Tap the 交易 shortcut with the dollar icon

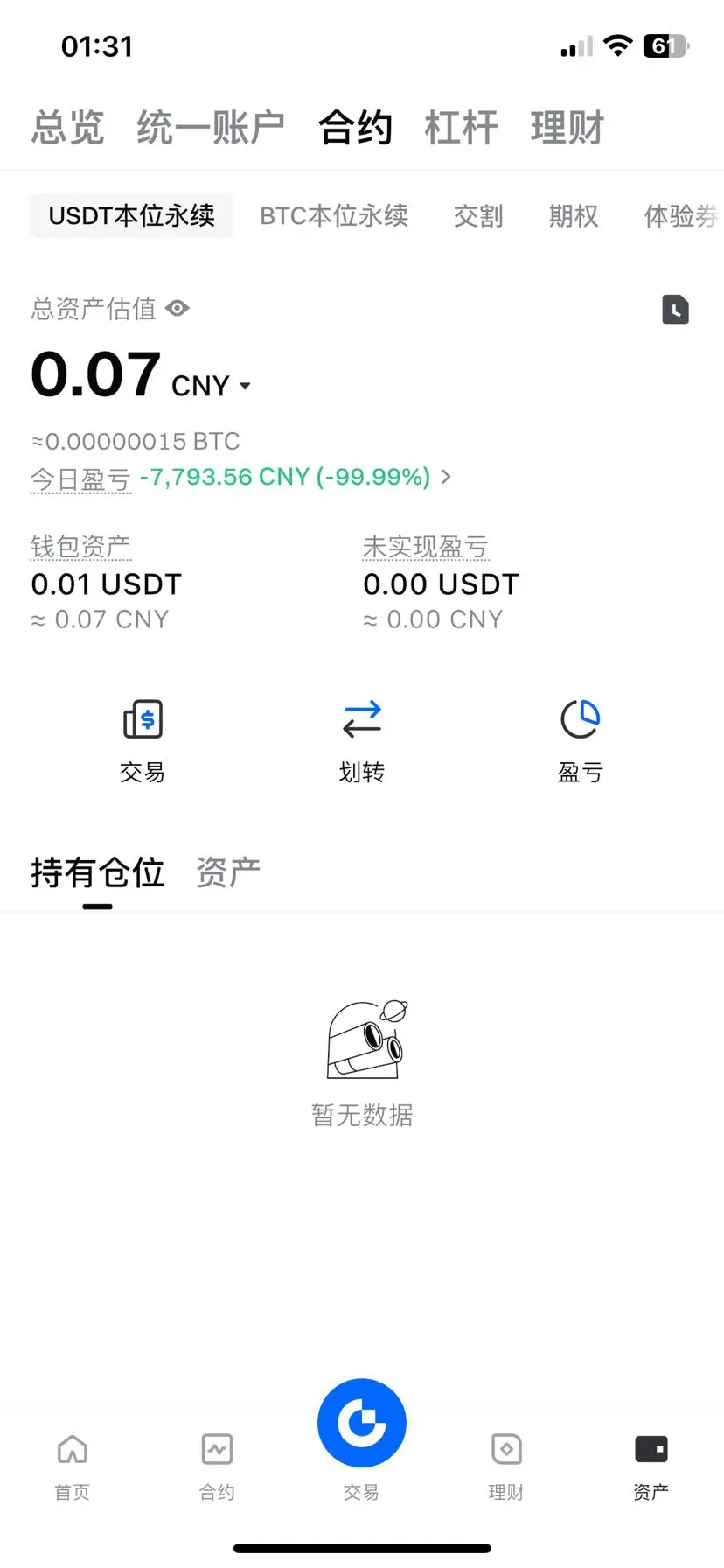pos(143,740)
